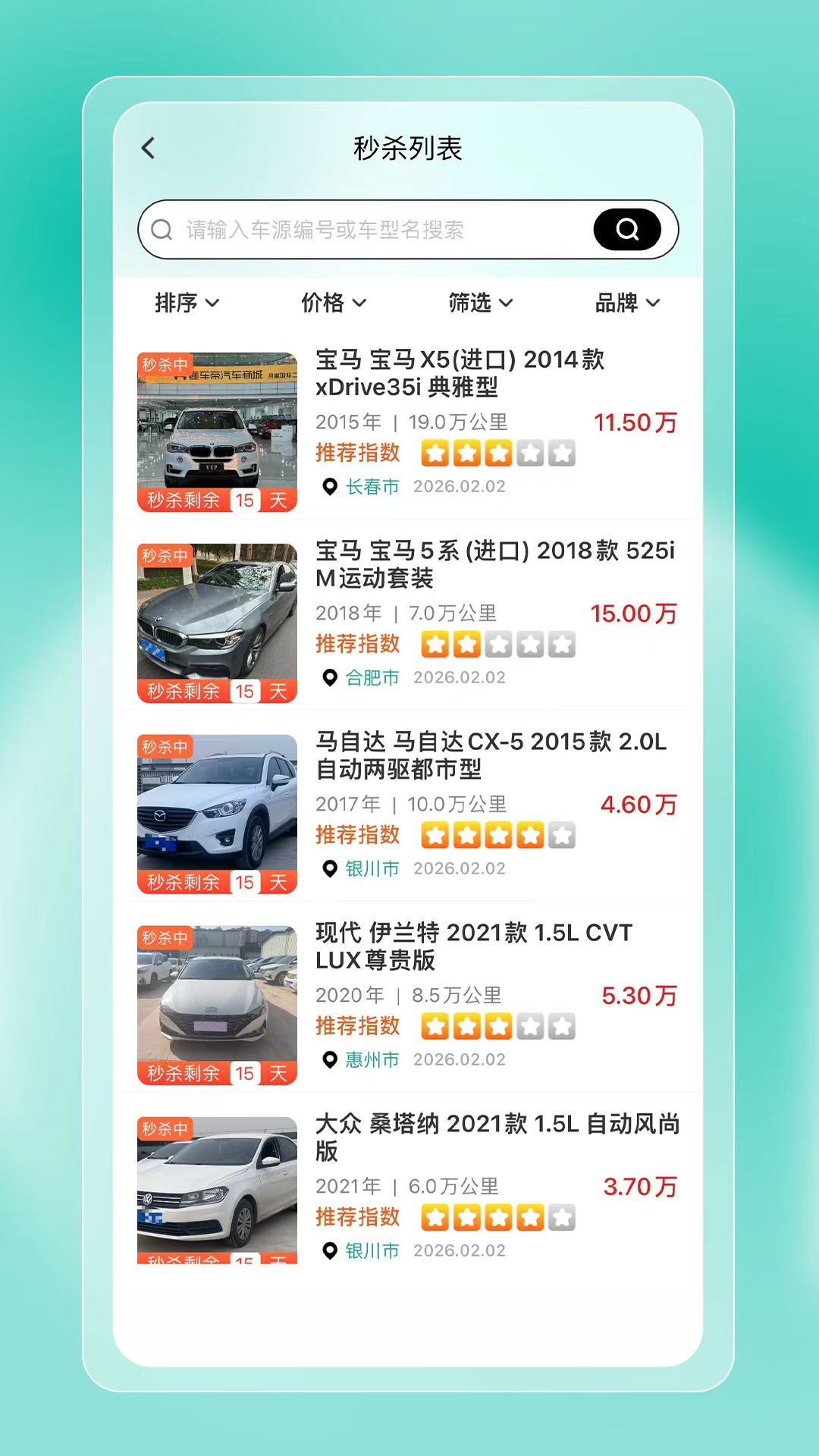Image resolution: width=819 pixels, height=1456 pixels.
Task: Tap the location pin icon next to 合肥市
Action: [330, 679]
